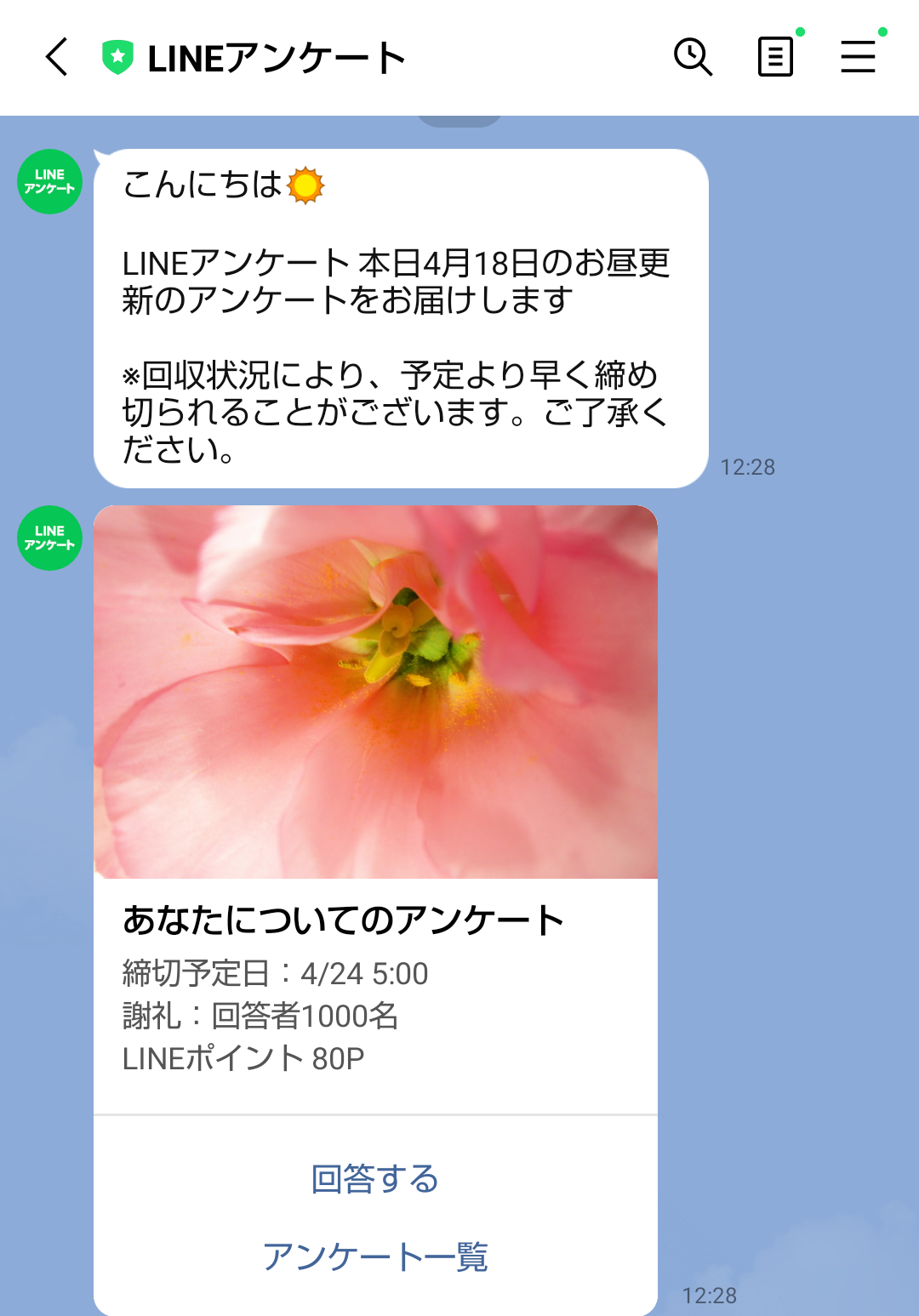Open アンケート一覧 survey list
The image size is (919, 1316).
tap(374, 1256)
